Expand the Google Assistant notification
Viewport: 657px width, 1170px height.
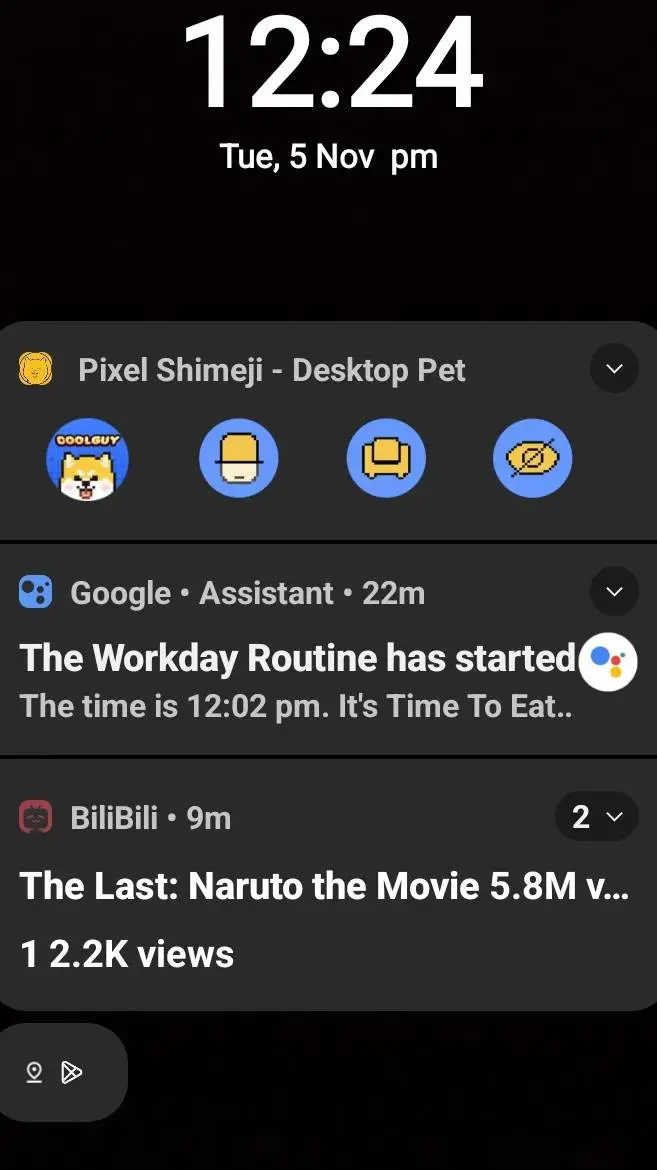614,592
